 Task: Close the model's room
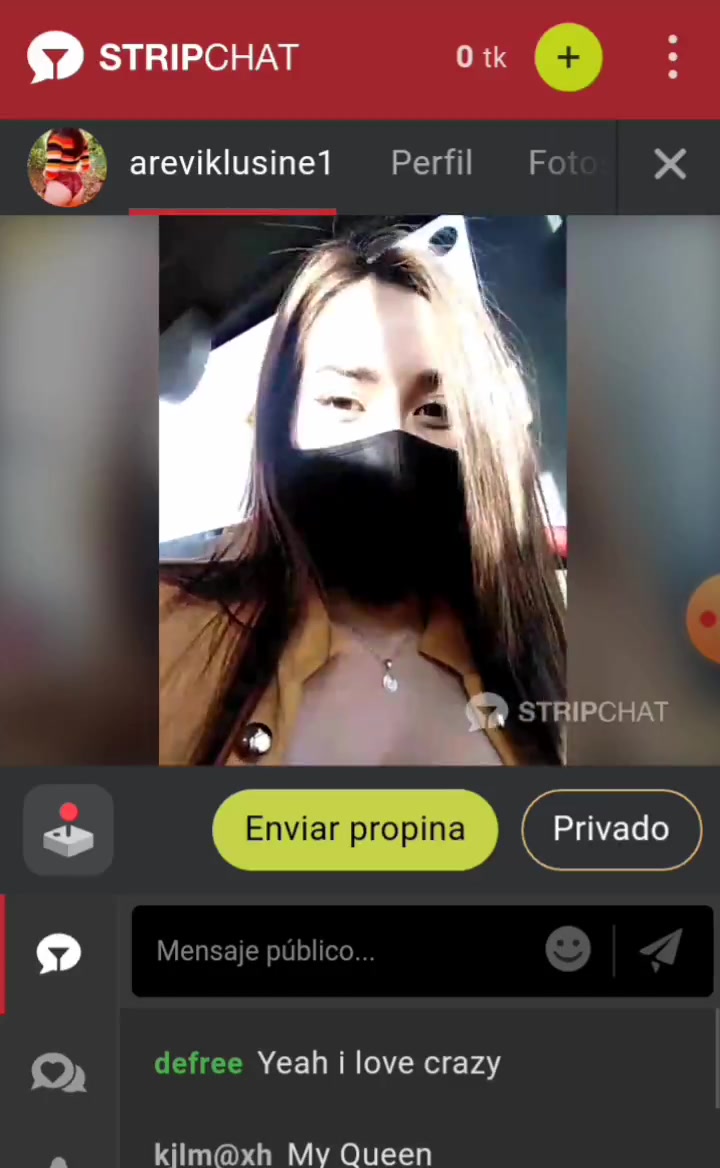pyautogui.click(x=669, y=164)
